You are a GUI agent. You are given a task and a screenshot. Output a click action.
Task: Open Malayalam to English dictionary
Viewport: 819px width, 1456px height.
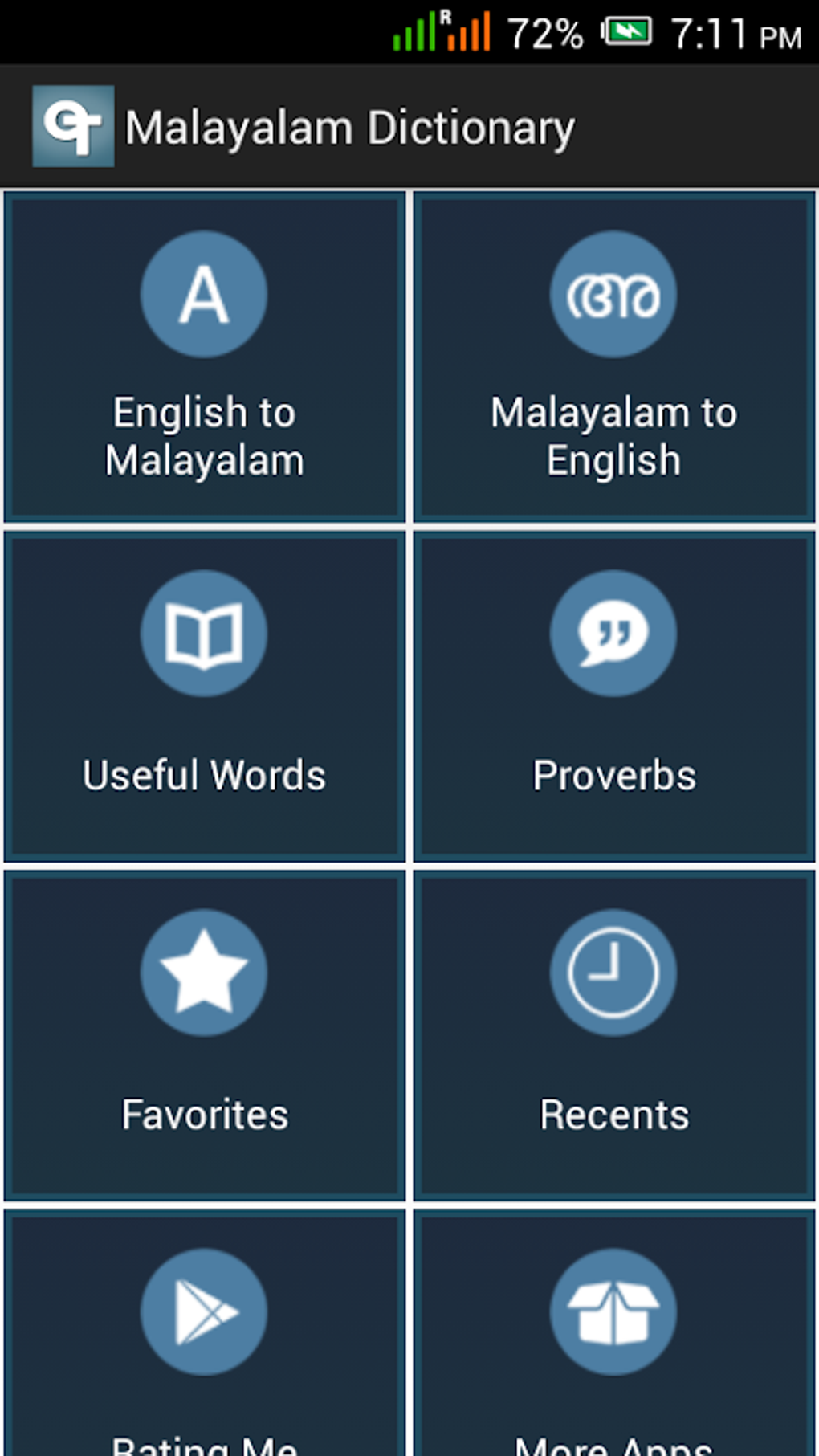click(x=614, y=357)
